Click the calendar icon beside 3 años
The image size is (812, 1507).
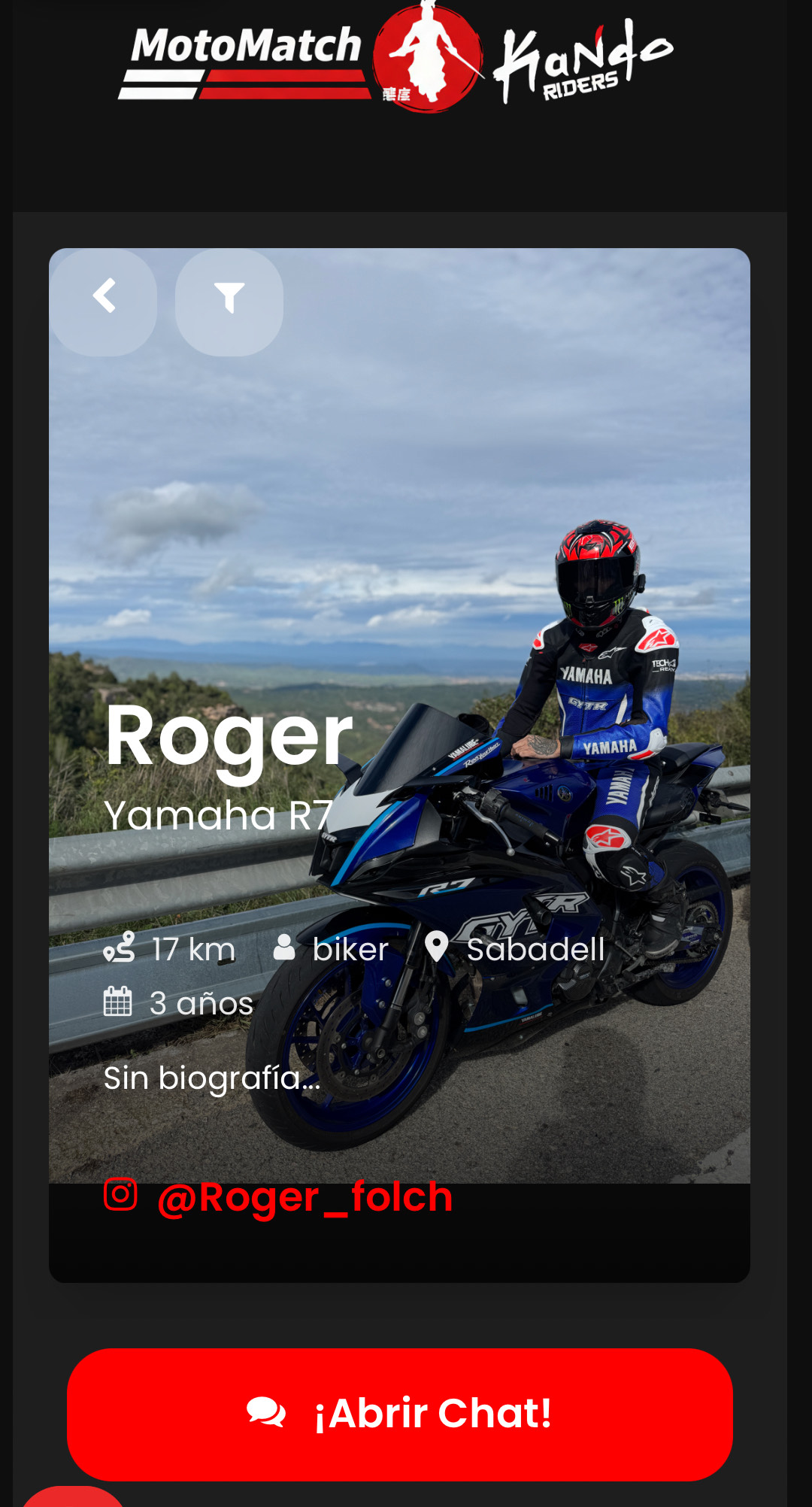tap(118, 1002)
